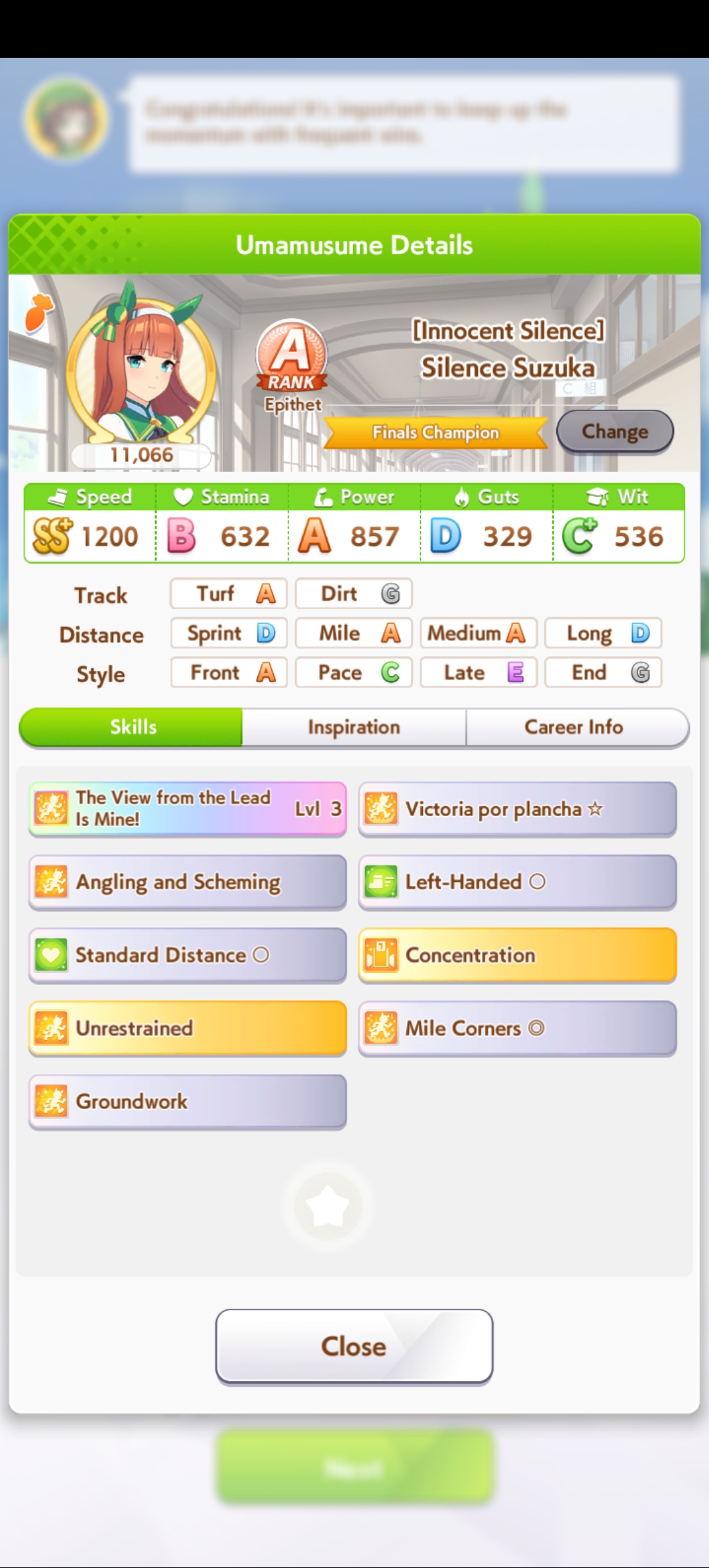View the Concentration skill
The image size is (709, 1568).
pyautogui.click(x=517, y=955)
